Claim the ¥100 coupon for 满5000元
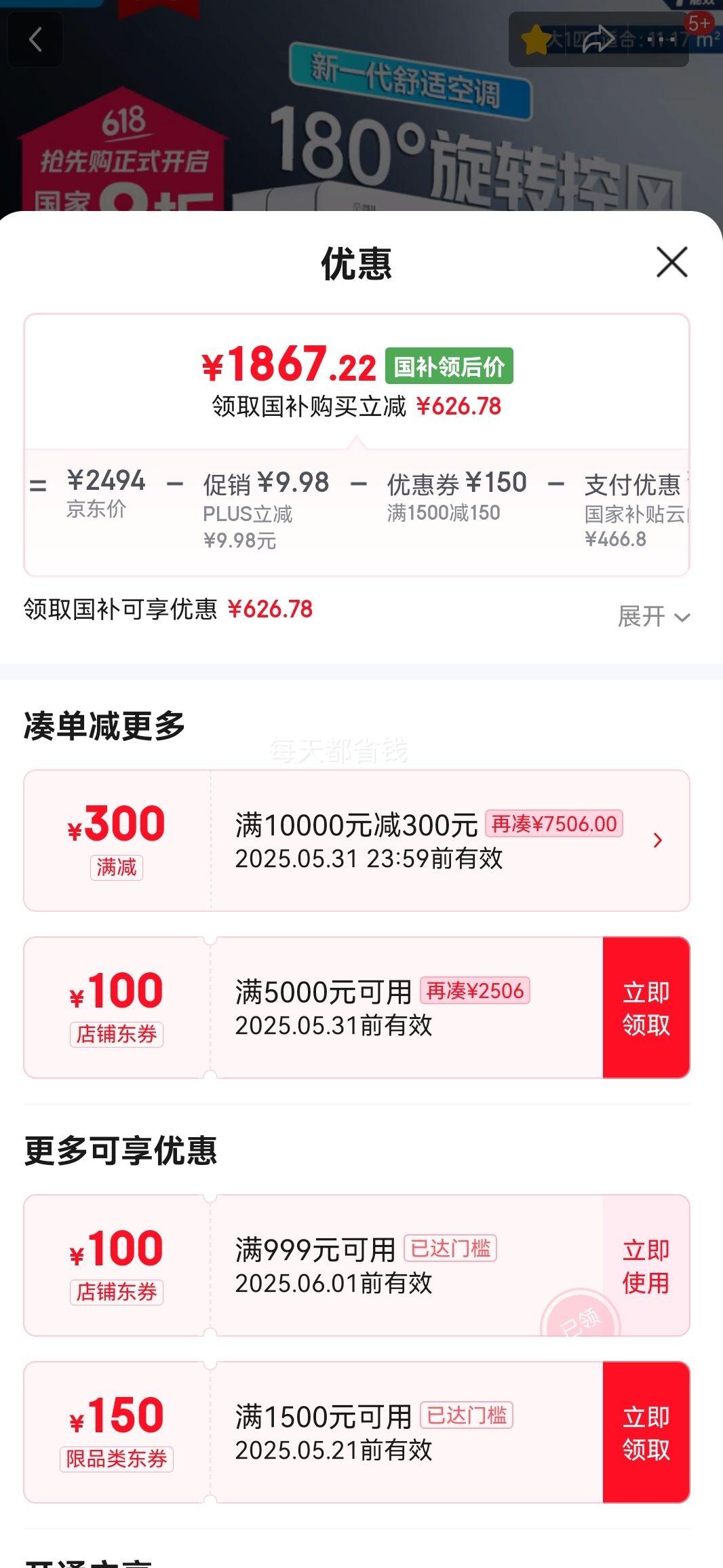723x1568 pixels. point(646,1008)
